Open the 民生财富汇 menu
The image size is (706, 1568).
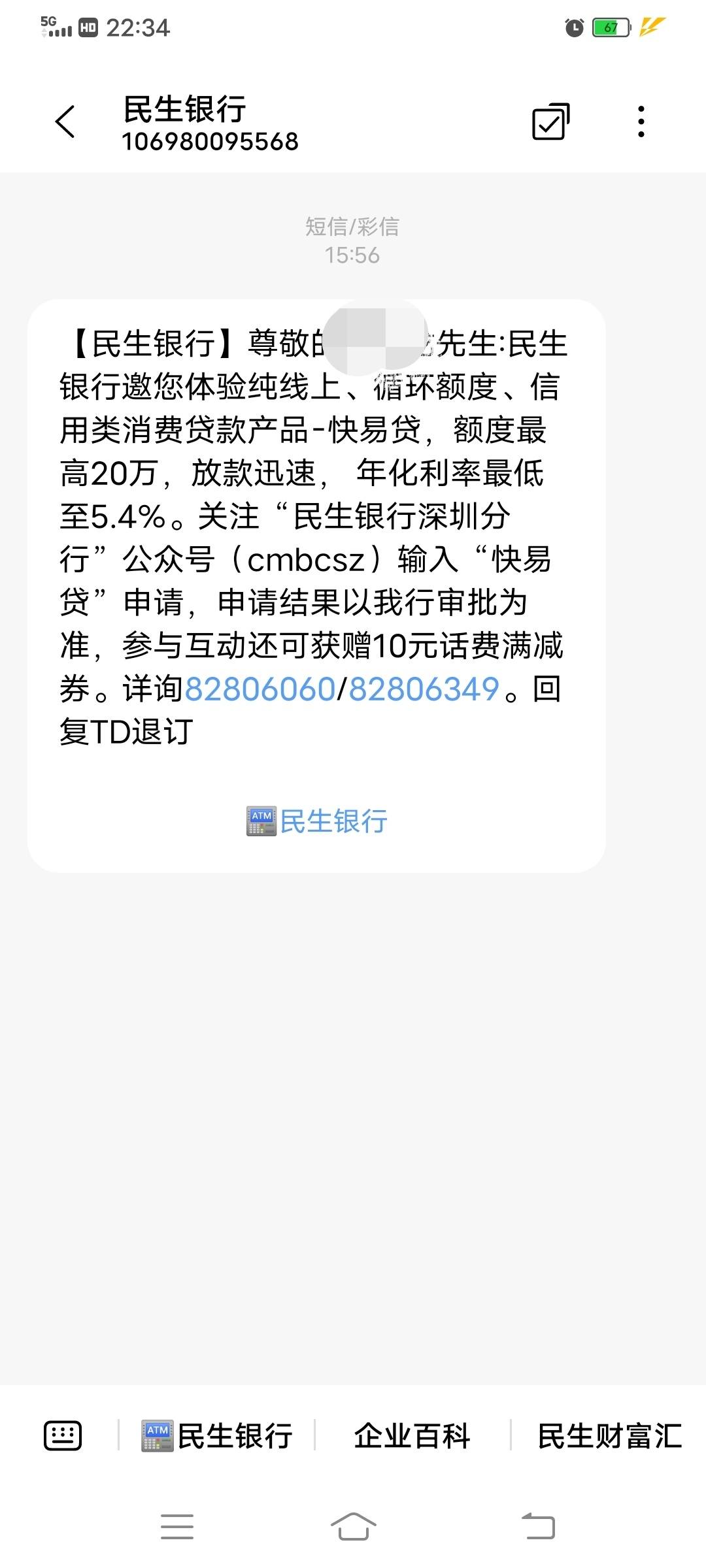(609, 1436)
